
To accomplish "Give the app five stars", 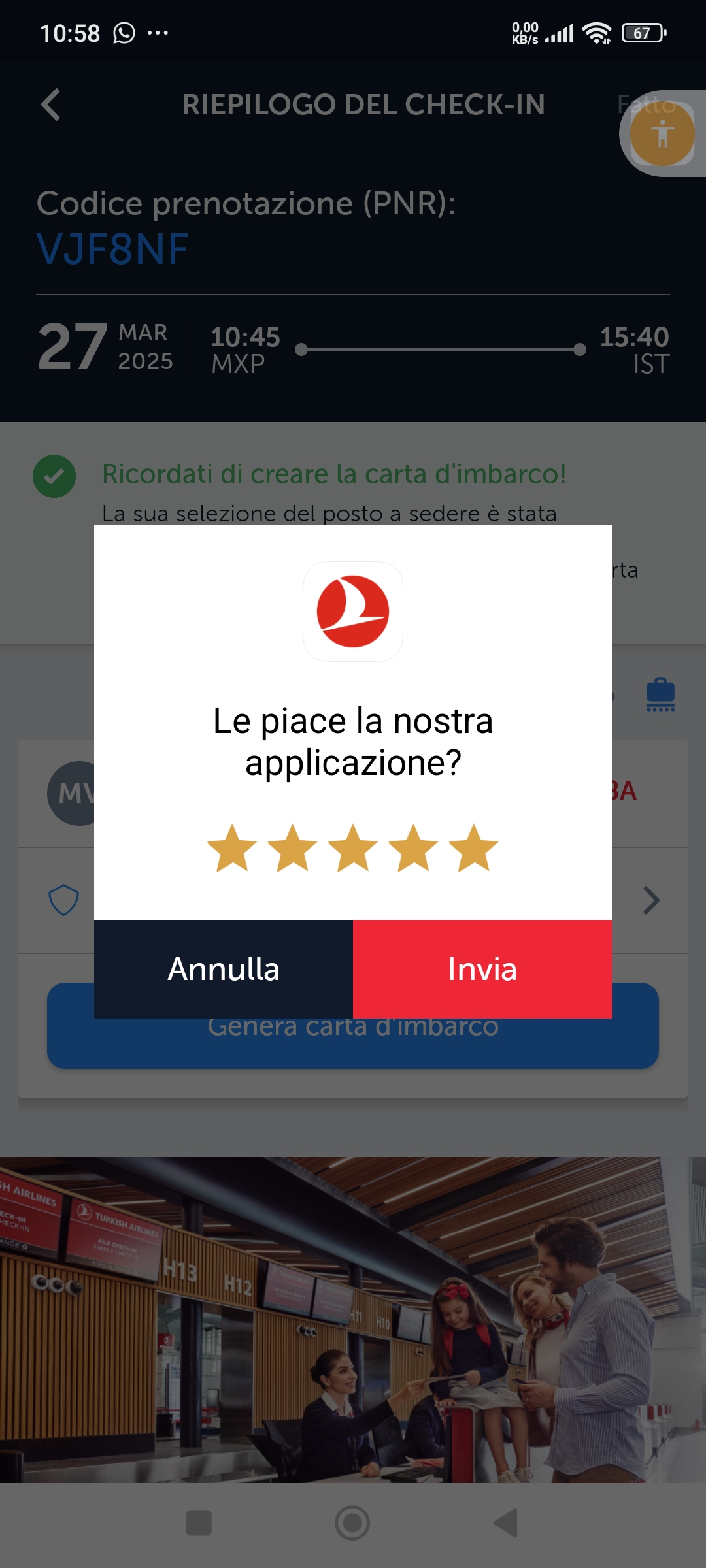I will 474,848.
